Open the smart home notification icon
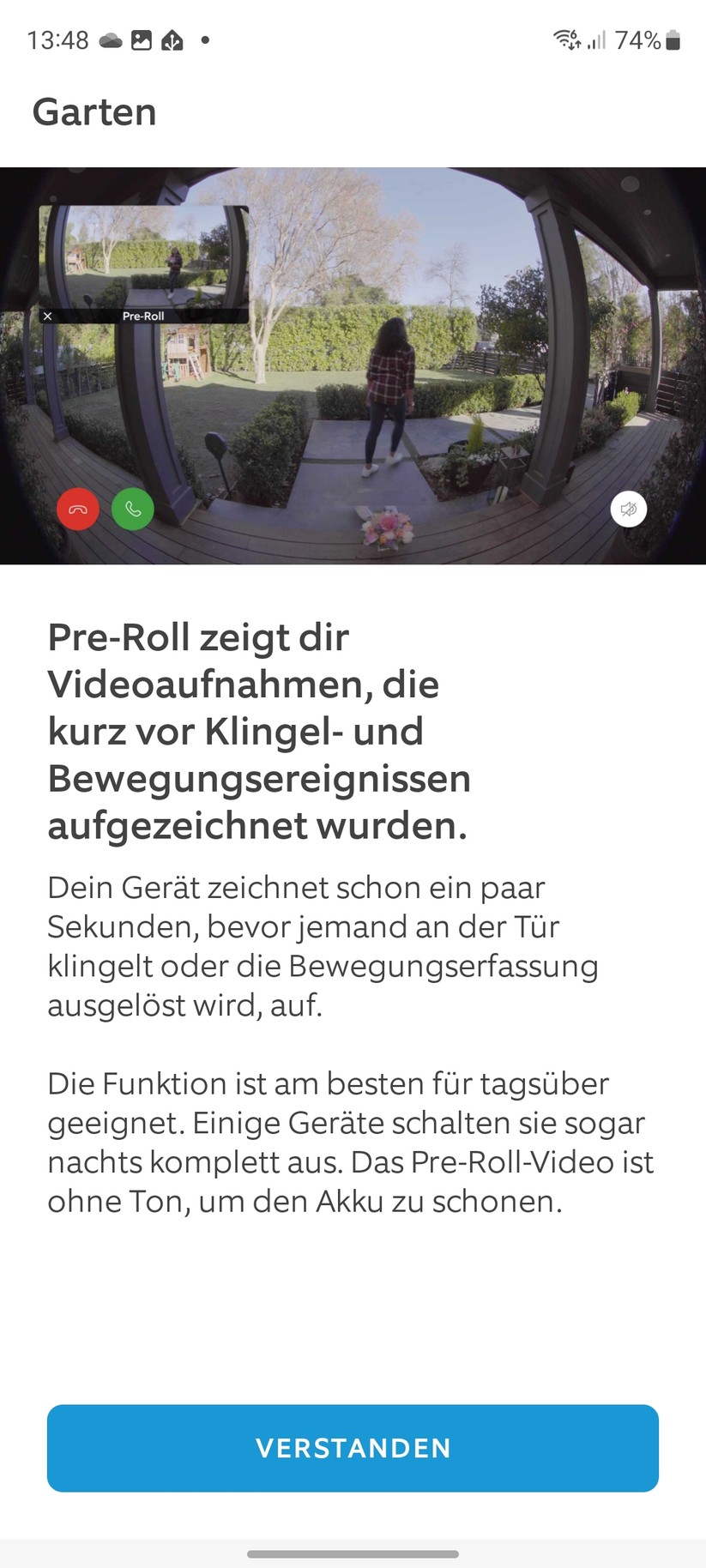706x1568 pixels. click(x=172, y=39)
